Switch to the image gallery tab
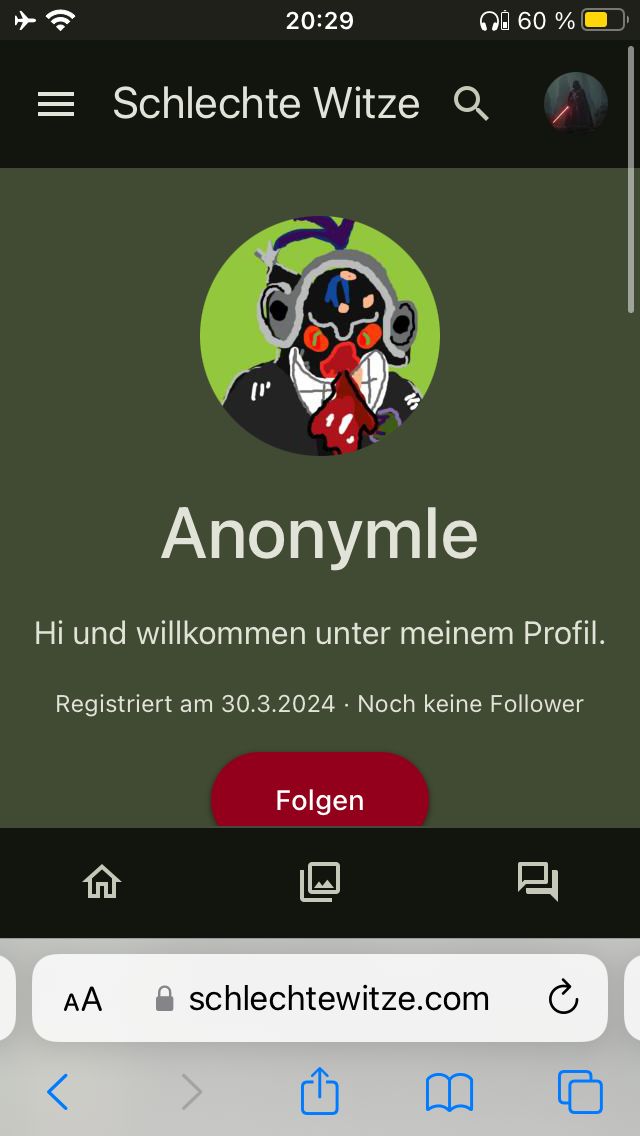This screenshot has width=640, height=1136. [320, 882]
